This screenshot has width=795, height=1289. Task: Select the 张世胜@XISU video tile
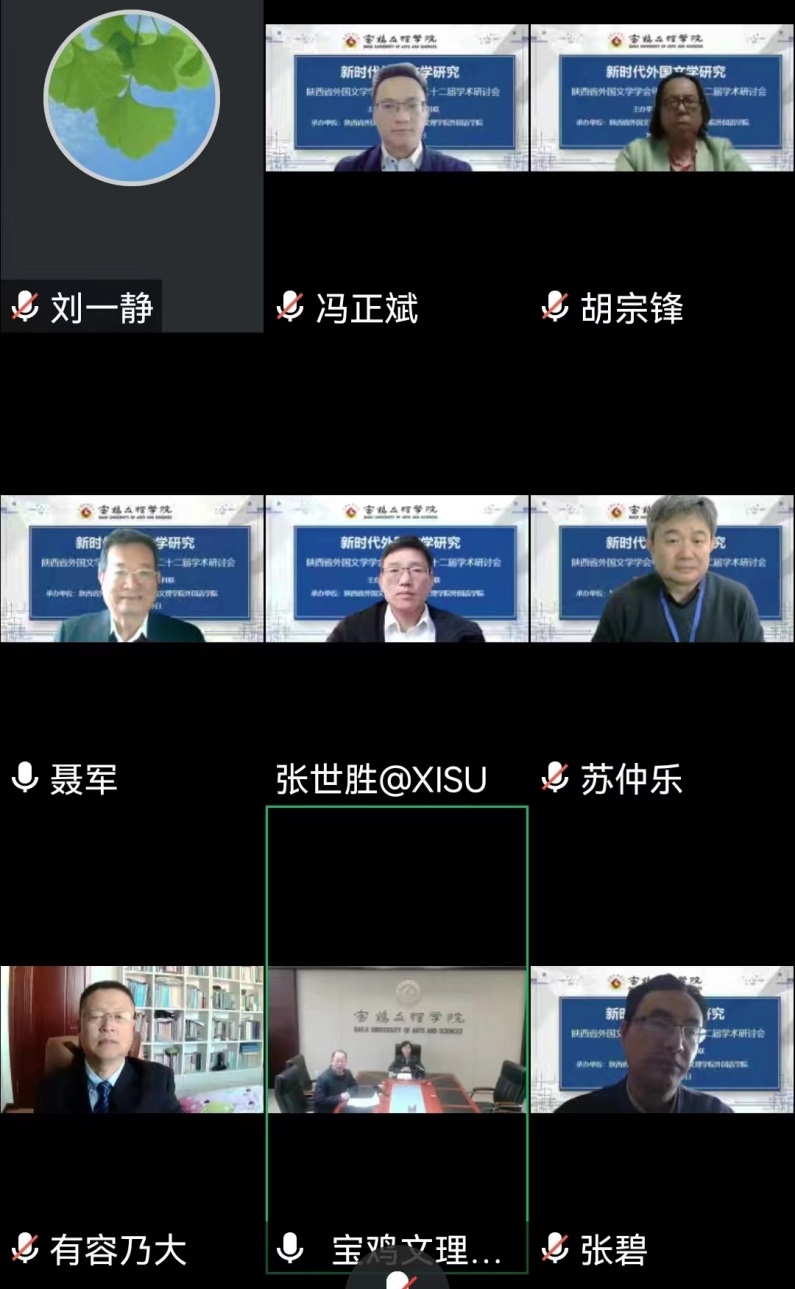pos(397,570)
